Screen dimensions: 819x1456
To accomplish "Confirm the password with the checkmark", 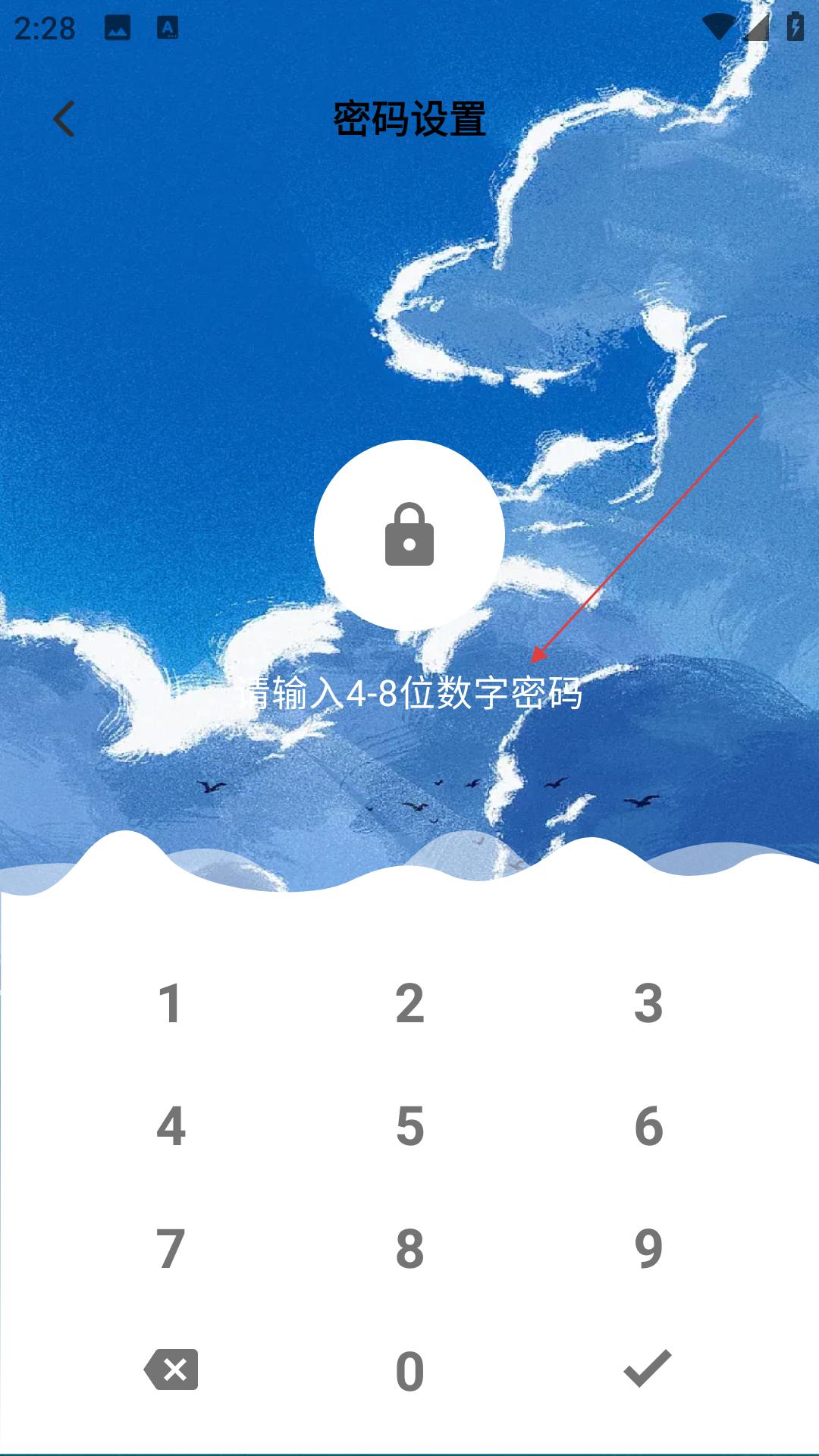I will pos(648,1369).
